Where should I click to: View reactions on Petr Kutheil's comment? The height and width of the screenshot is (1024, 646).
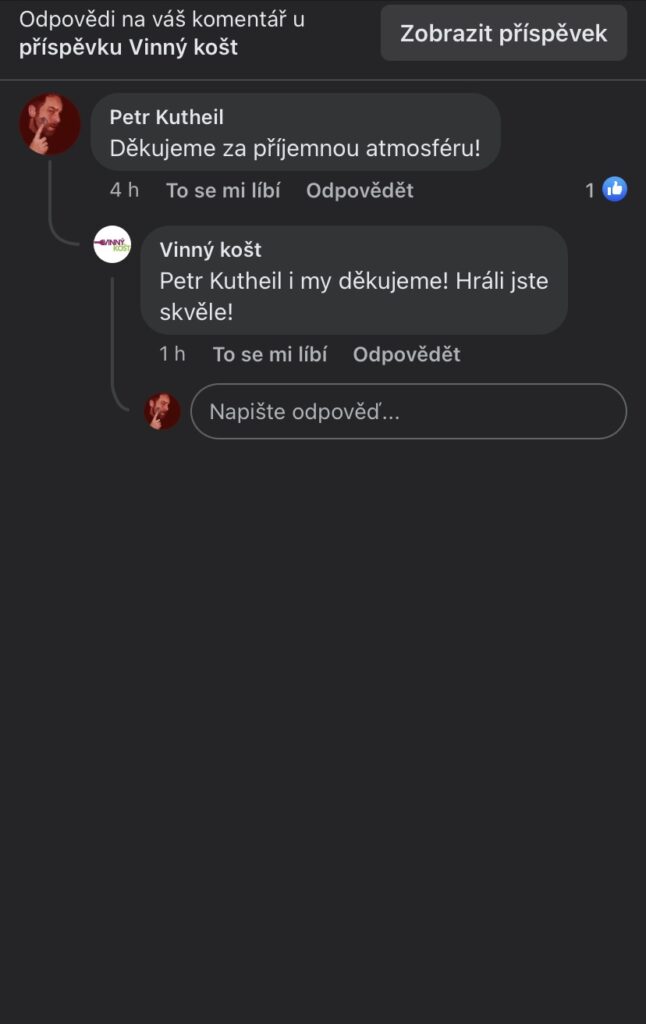607,189
